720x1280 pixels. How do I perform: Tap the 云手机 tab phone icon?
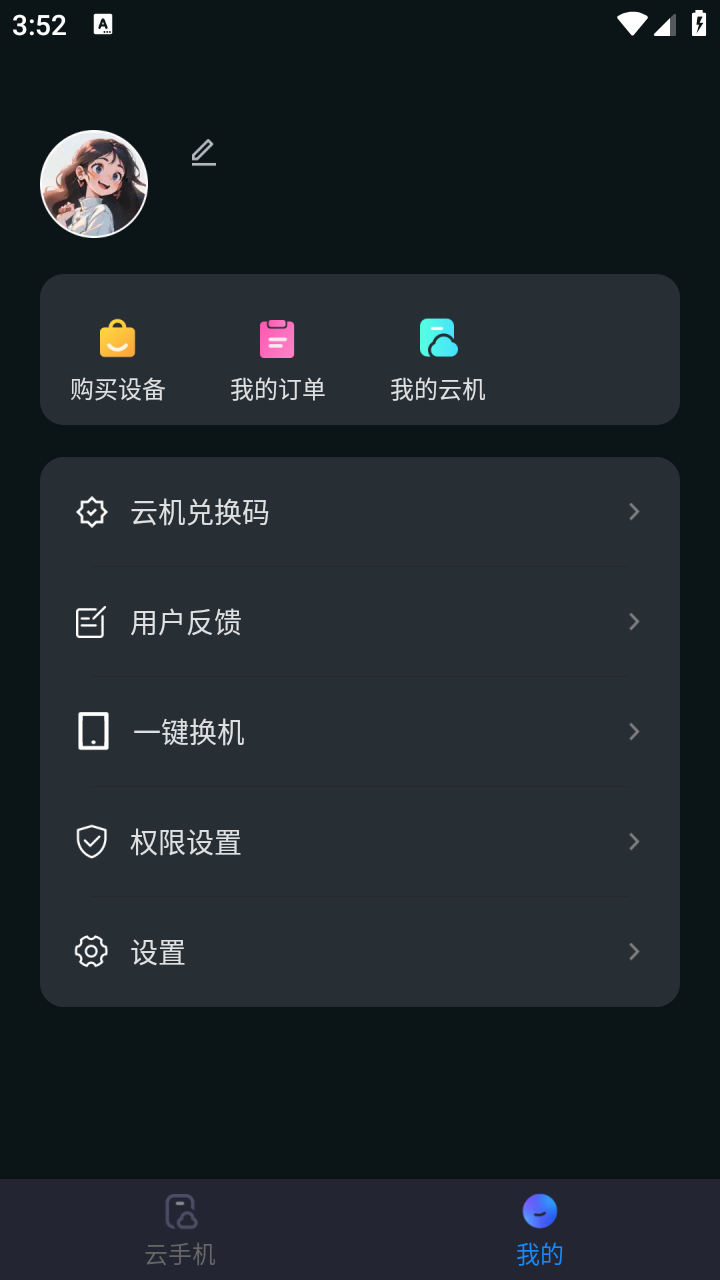coord(180,1211)
